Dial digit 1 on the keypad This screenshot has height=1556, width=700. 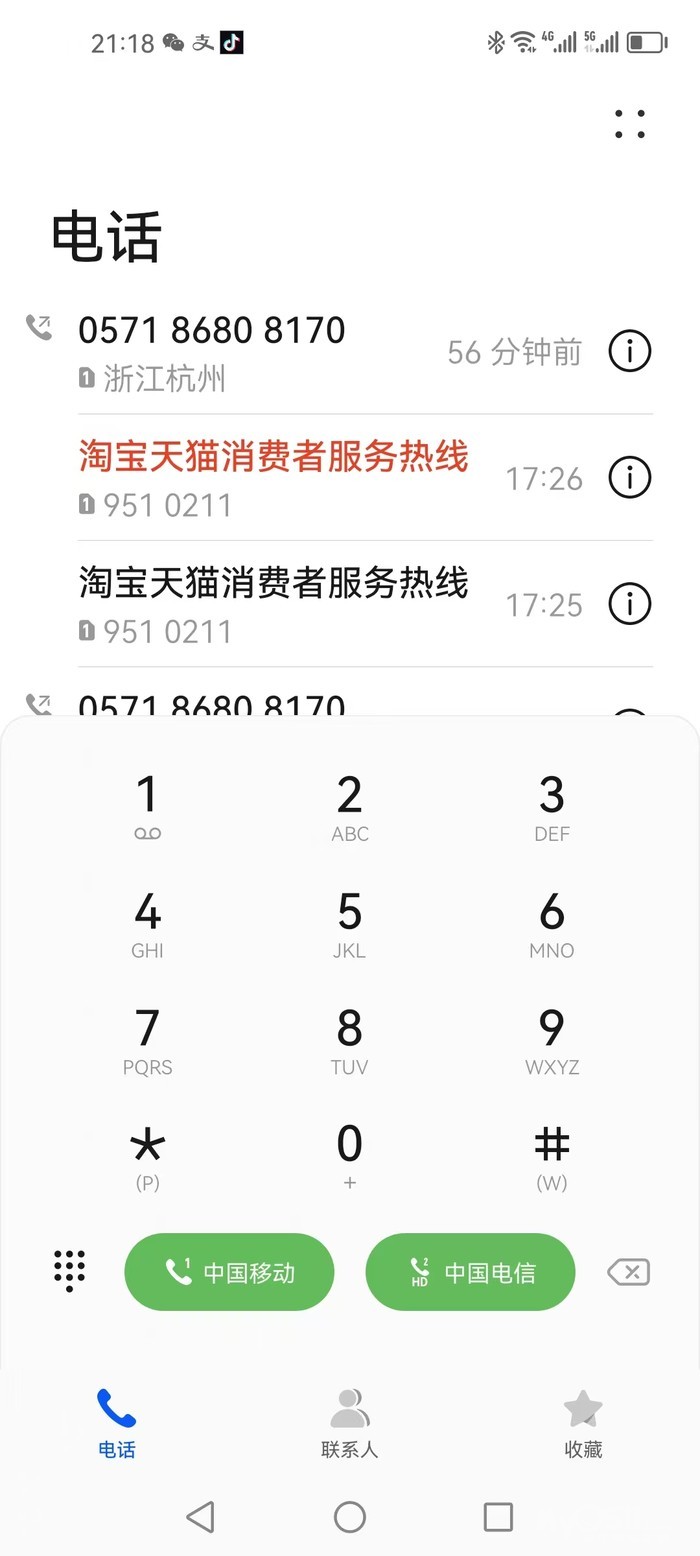[x=147, y=806]
